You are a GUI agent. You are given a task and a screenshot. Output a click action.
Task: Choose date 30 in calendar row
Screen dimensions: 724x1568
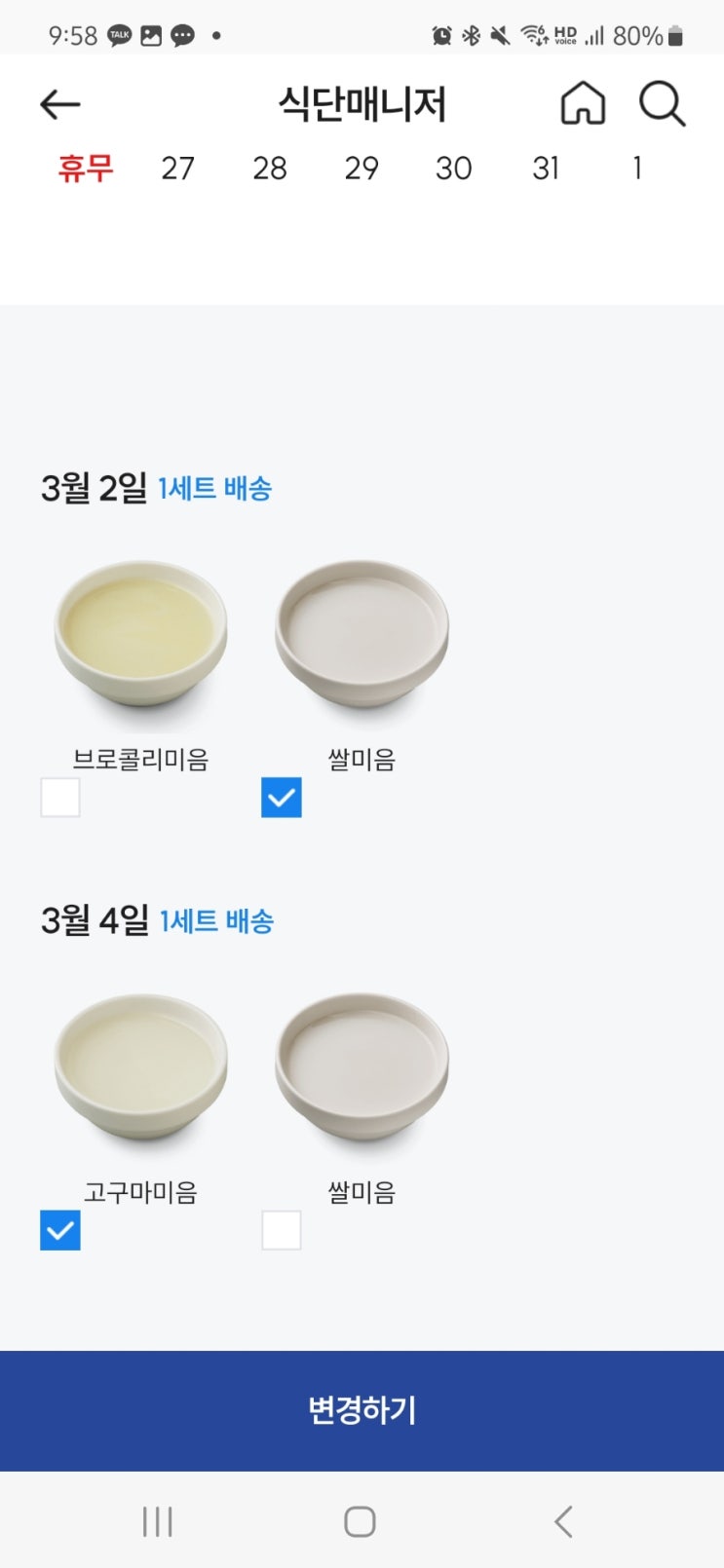tap(453, 168)
